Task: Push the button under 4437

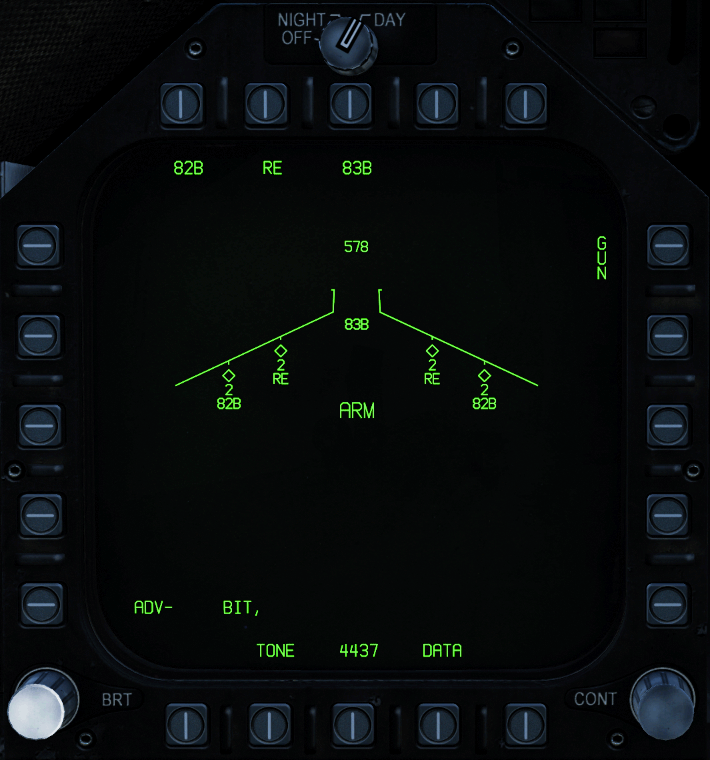Action: [353, 722]
